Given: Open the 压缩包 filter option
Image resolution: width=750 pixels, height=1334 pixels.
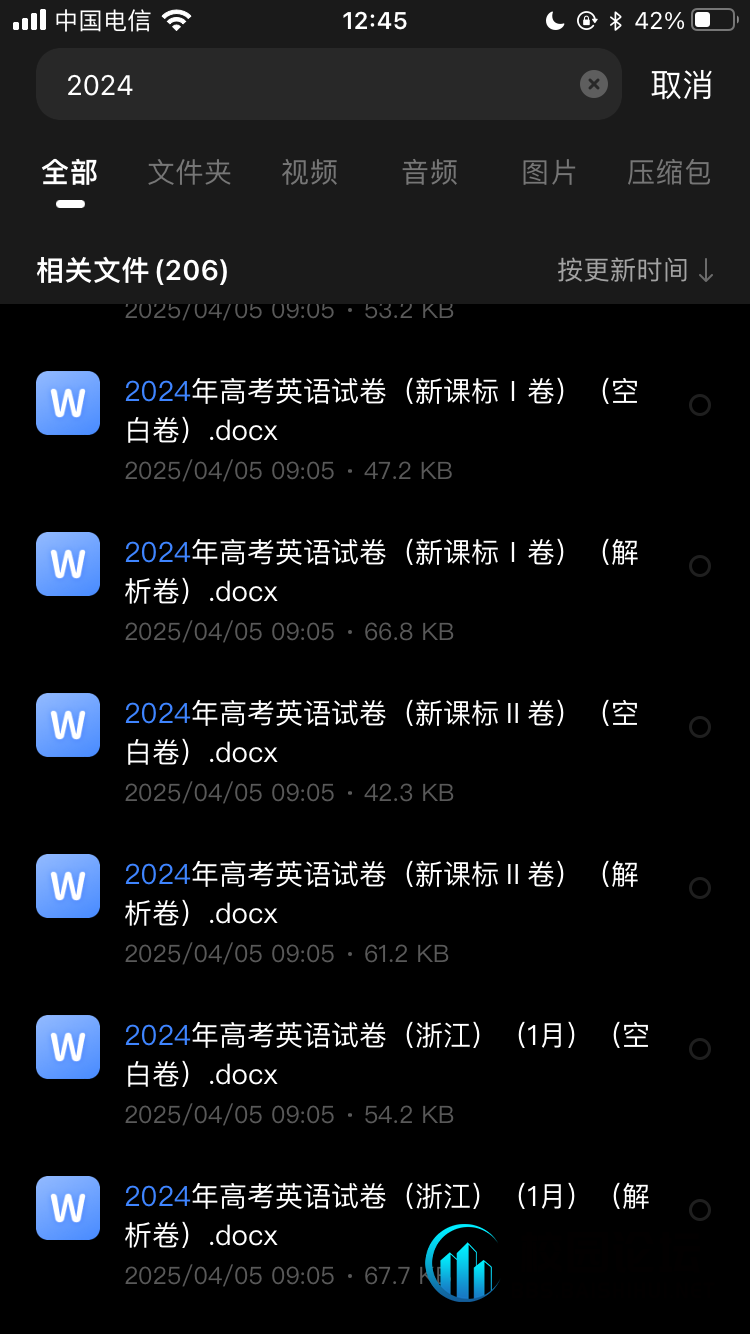Looking at the screenshot, I should click(668, 173).
